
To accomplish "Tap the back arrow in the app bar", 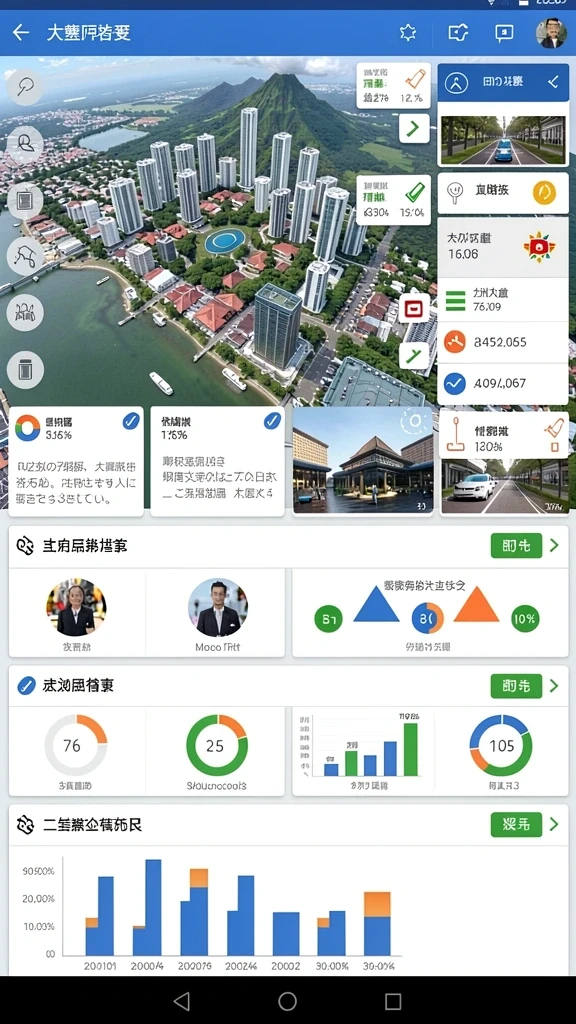I will click(x=21, y=33).
